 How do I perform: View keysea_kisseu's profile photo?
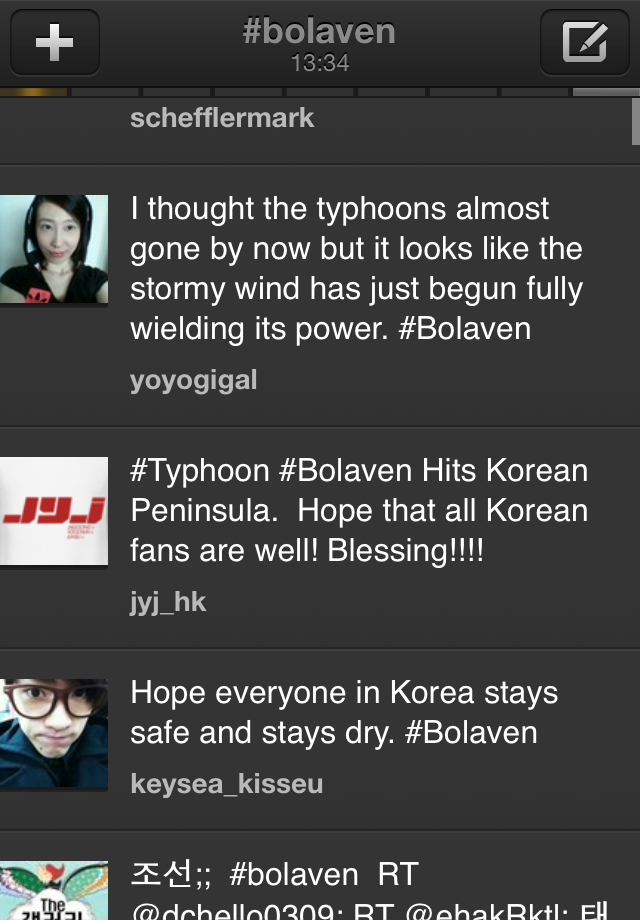tap(53, 734)
